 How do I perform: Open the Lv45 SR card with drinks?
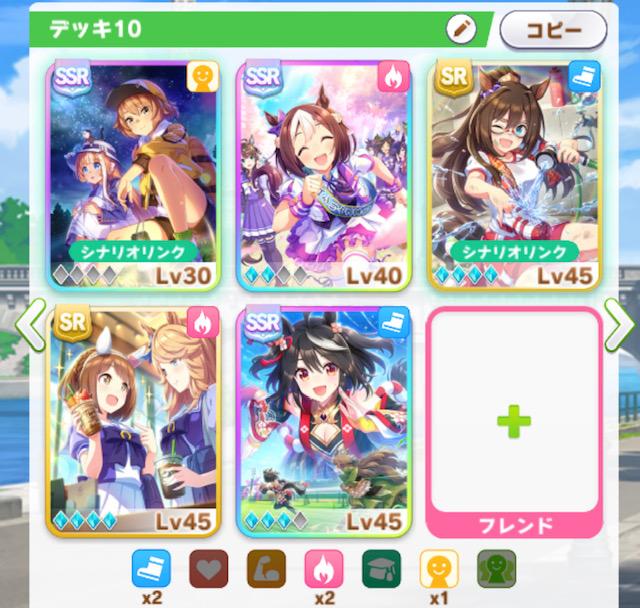134,420
